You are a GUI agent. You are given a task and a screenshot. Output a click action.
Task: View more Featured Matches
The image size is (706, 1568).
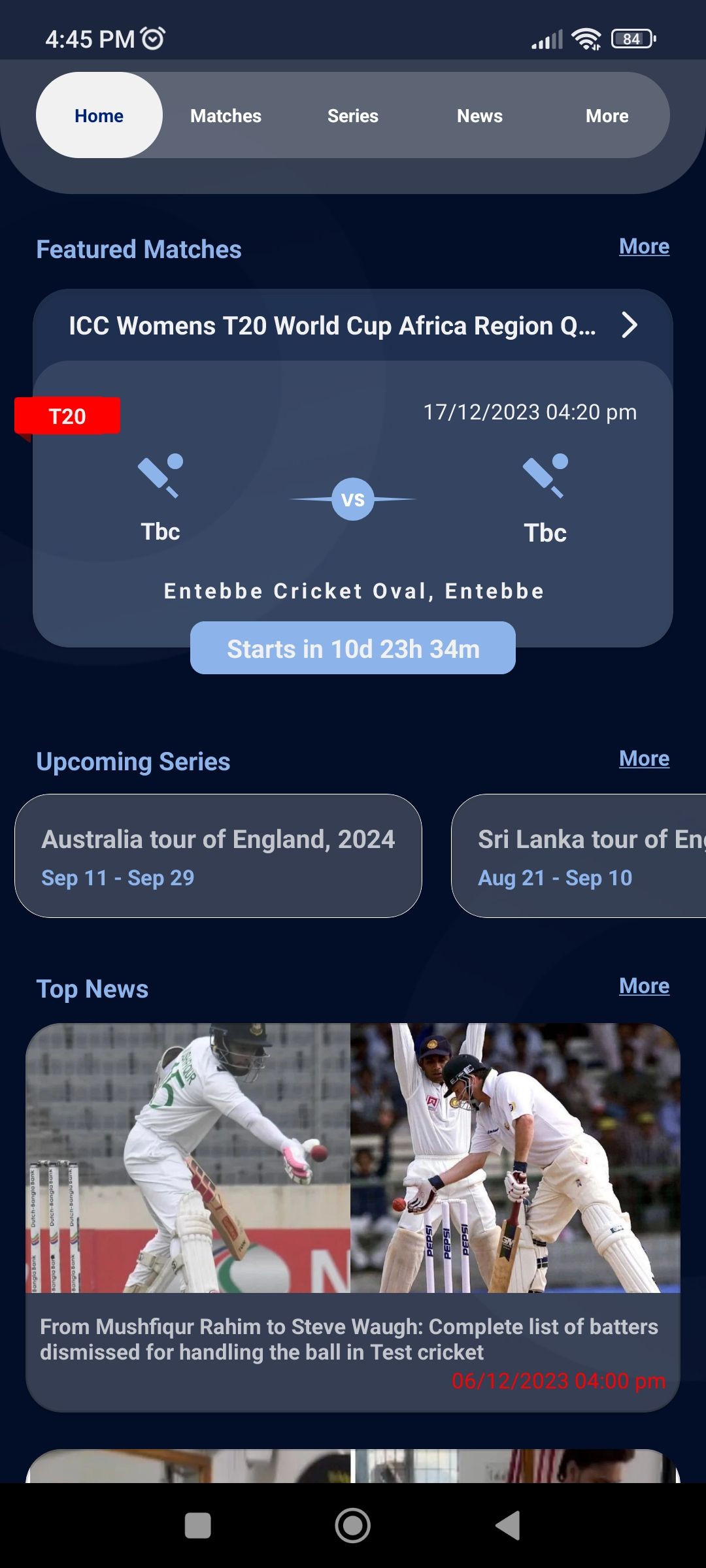pyautogui.click(x=644, y=246)
